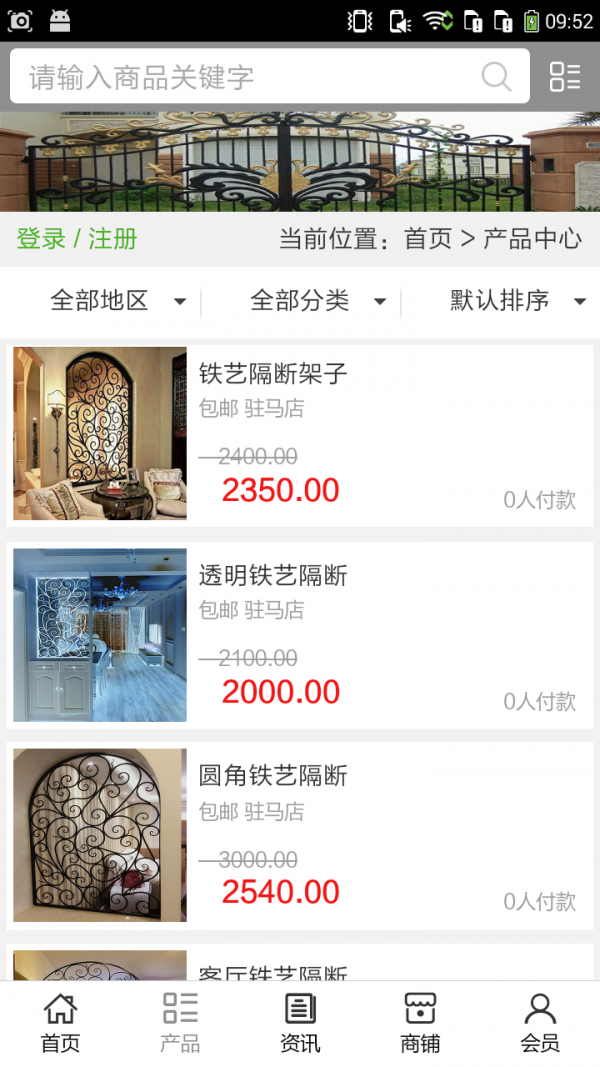Viewport: 600px width, 1067px height.
Task: Open product 铁艺隔断架子
Action: point(300,436)
